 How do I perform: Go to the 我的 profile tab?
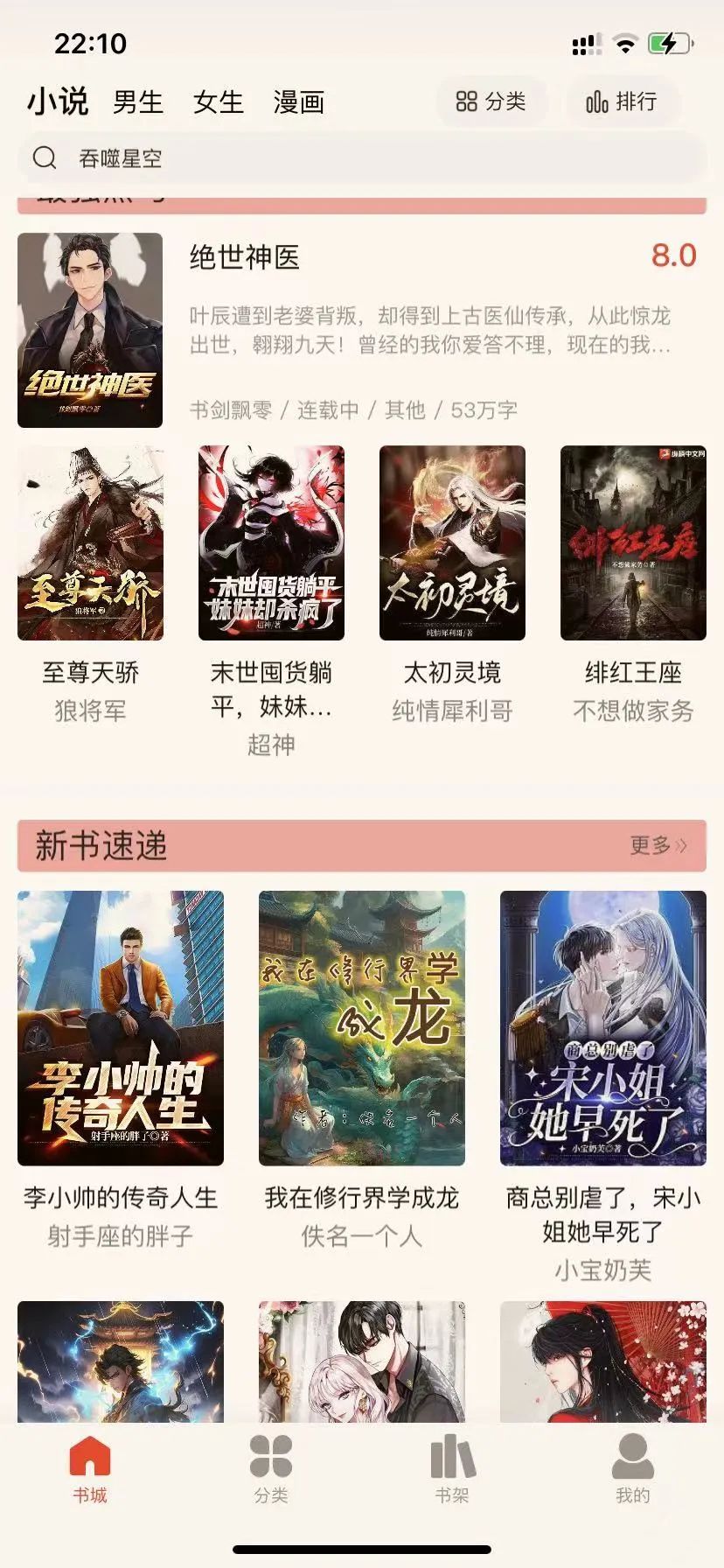[633, 1469]
